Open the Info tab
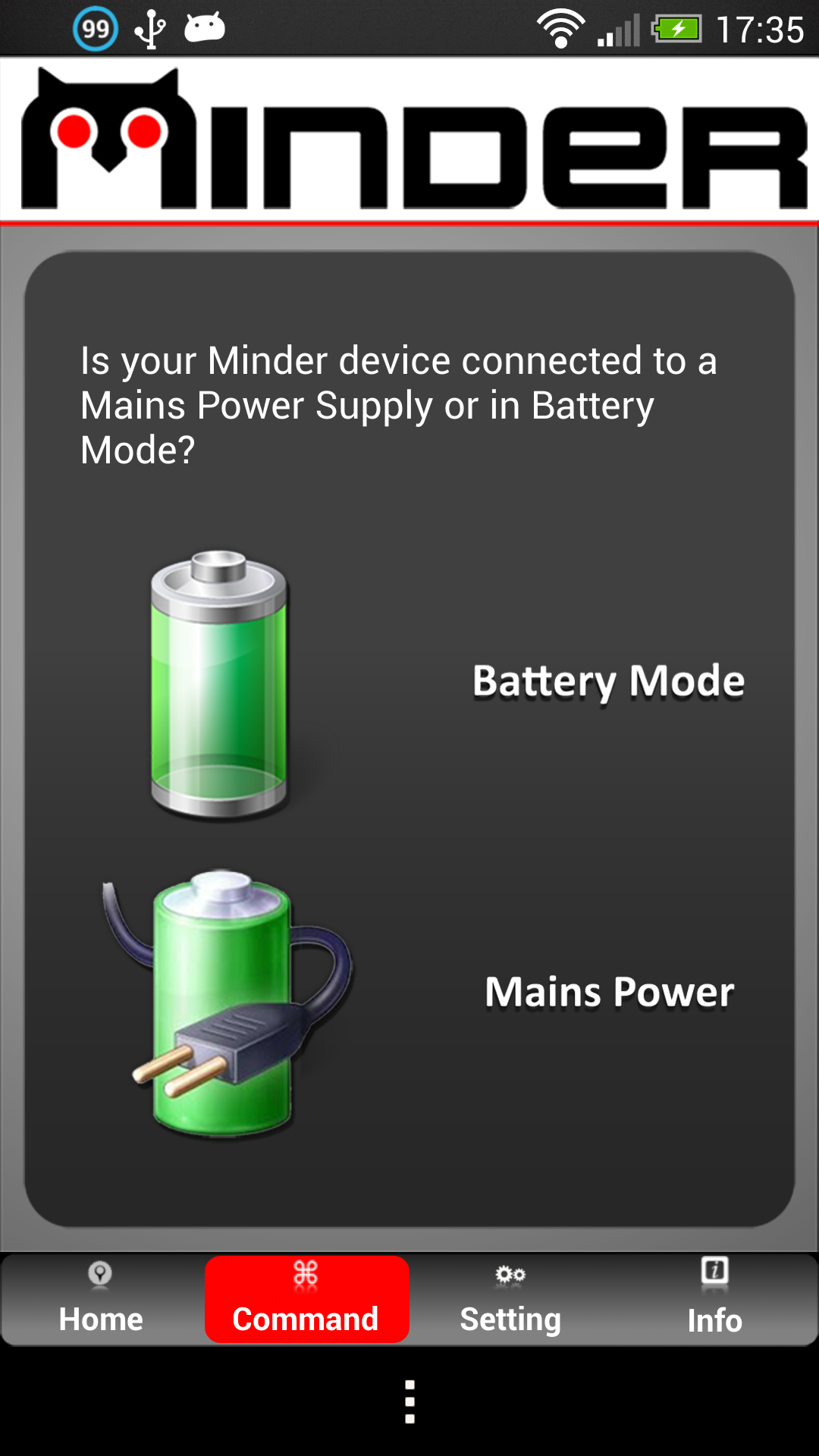 point(714,1300)
